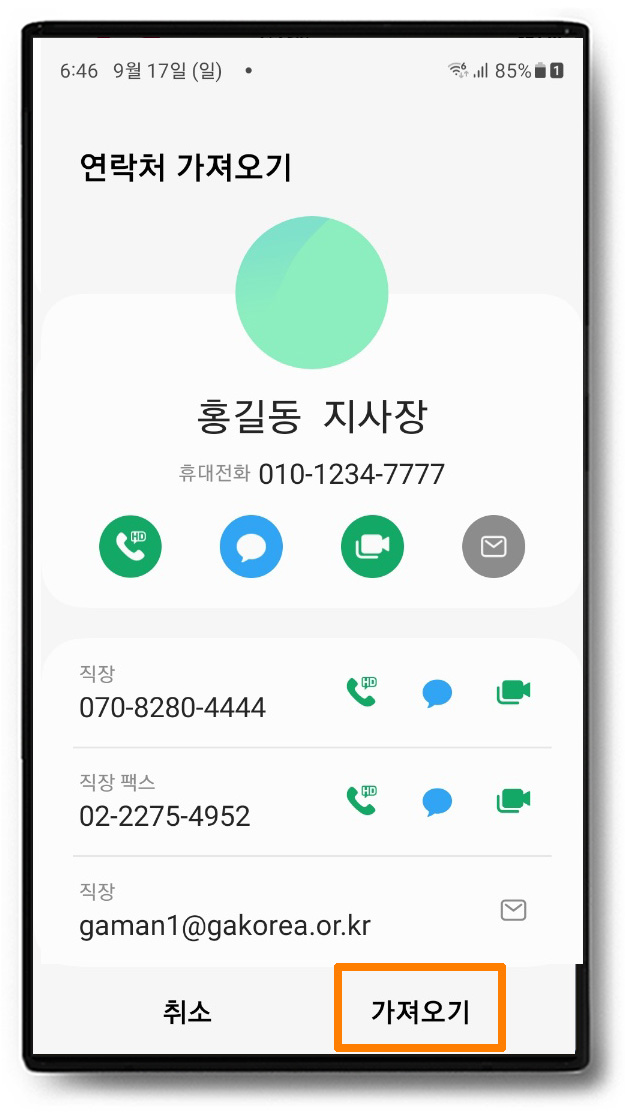Call the 직장 number 070-8280-4444
625x1117 pixels.
click(361, 691)
